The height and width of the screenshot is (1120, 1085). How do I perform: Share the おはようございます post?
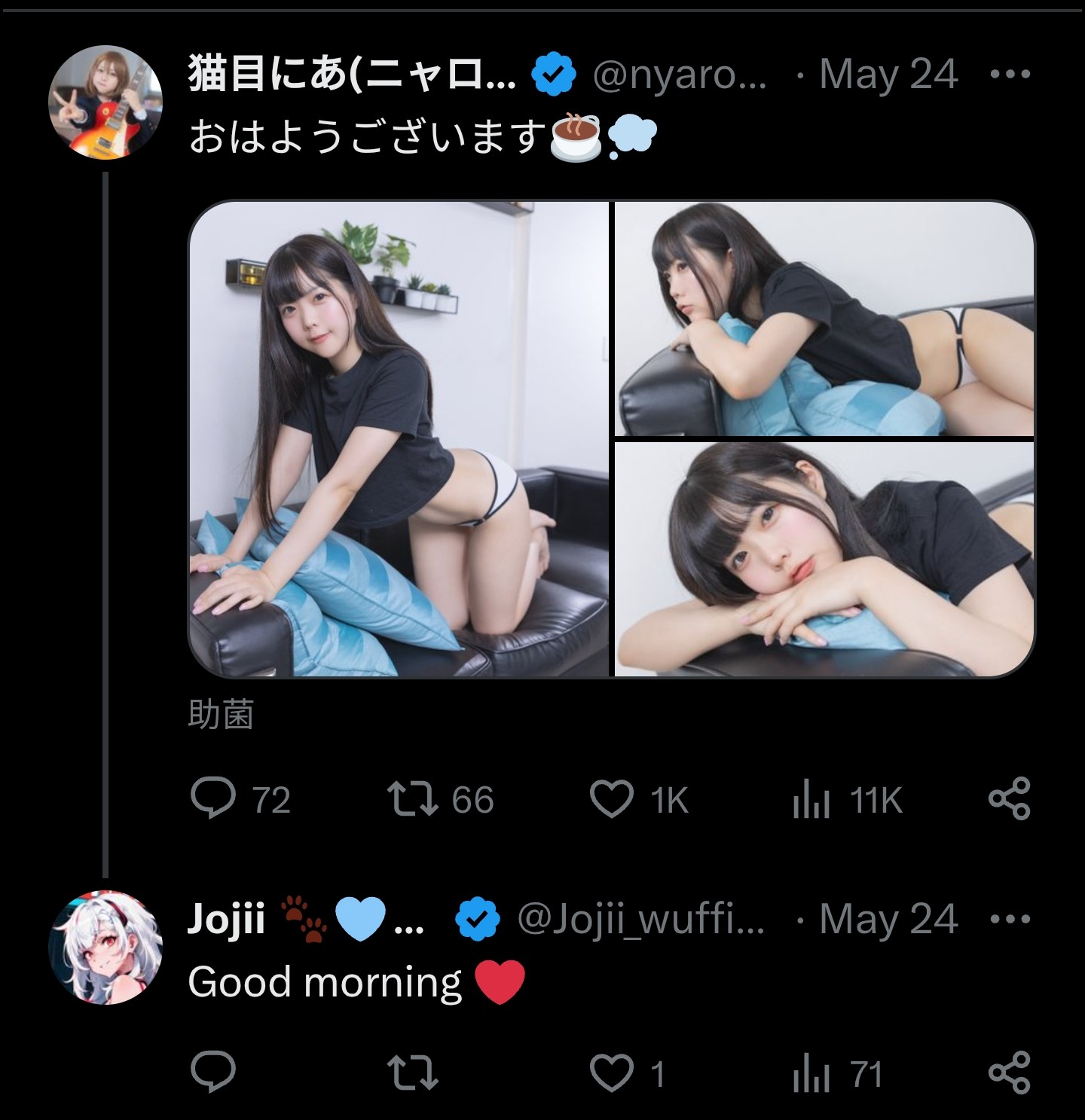[x=1009, y=798]
